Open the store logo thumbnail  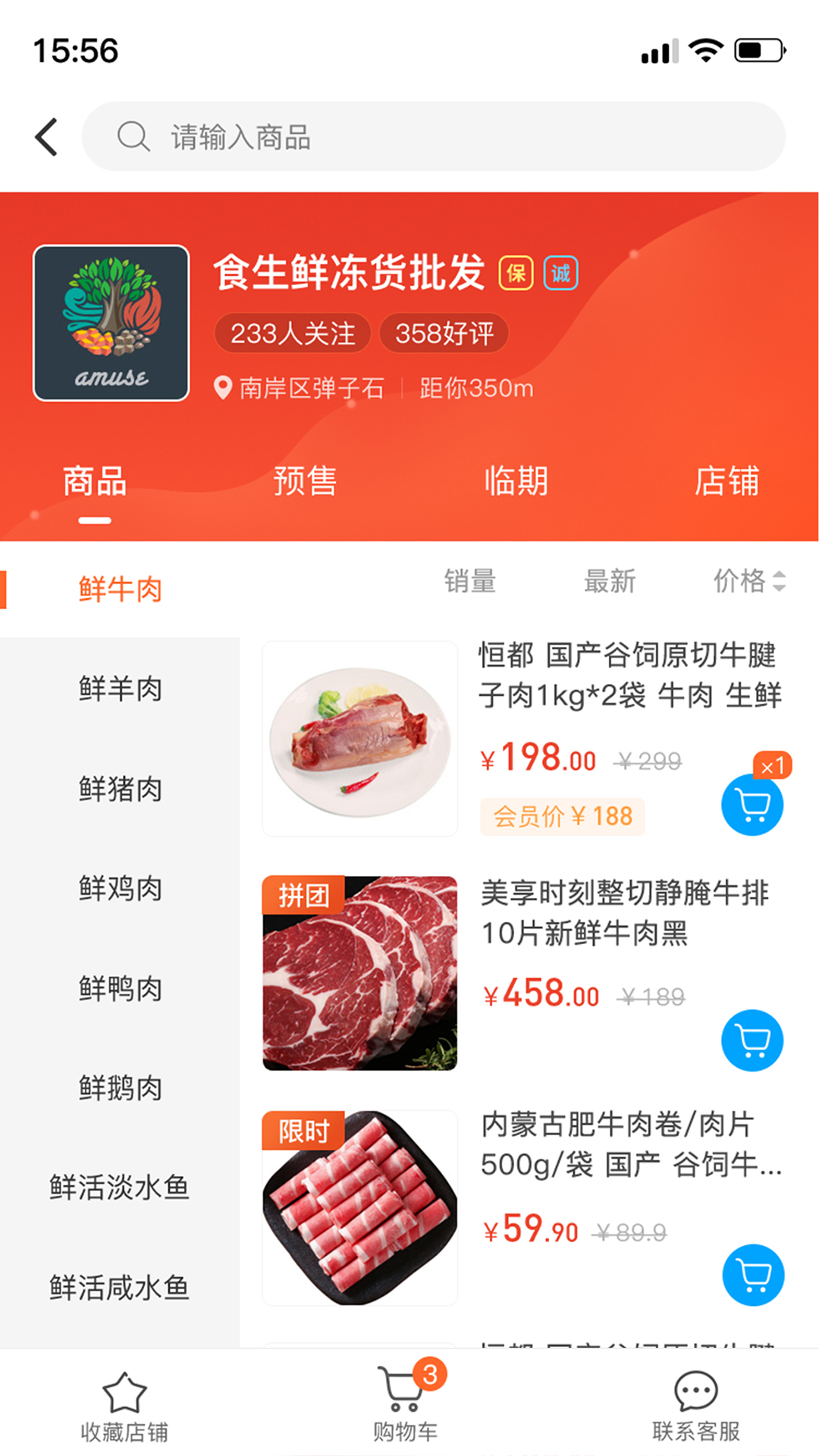[111, 322]
